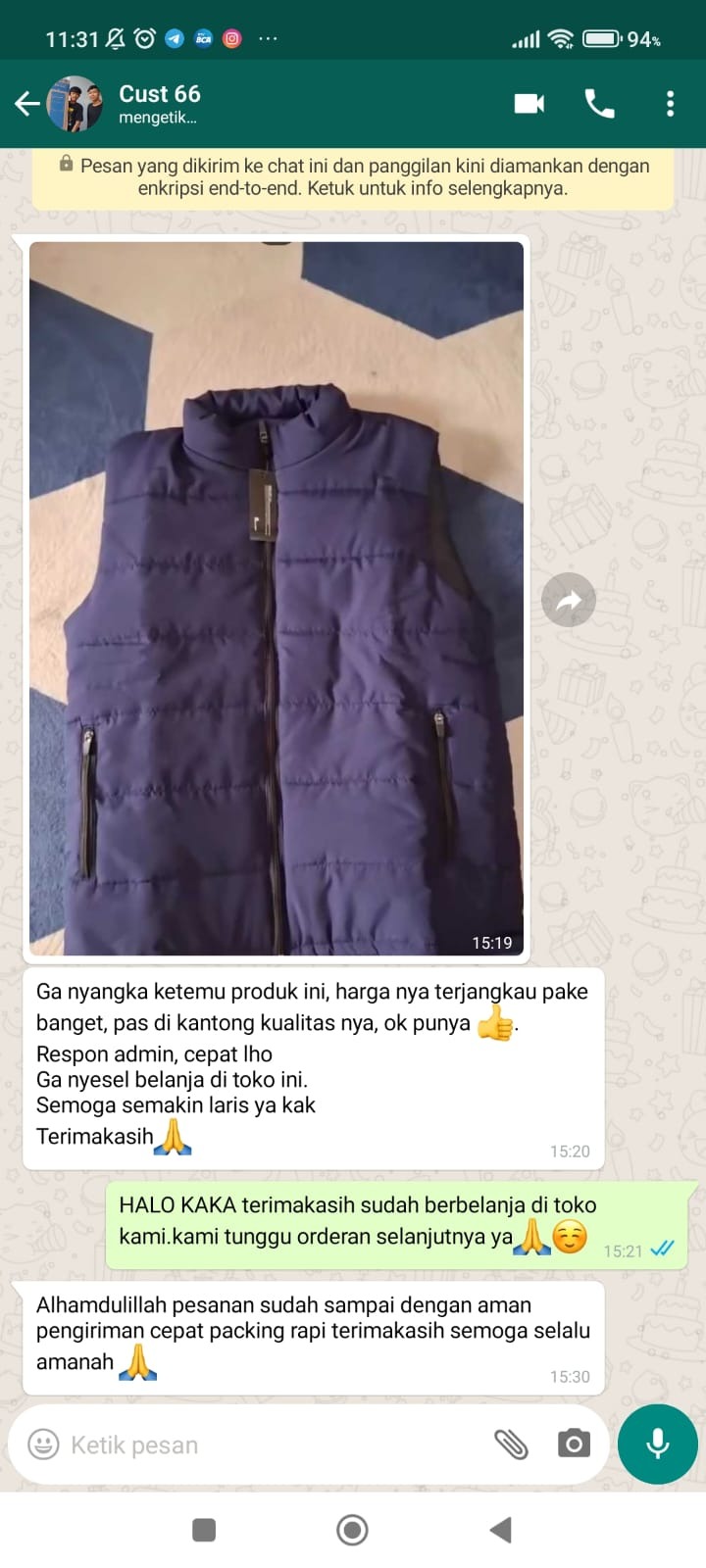The width and height of the screenshot is (706, 1568).
Task: Open the recent apps view
Action: pos(204,1530)
